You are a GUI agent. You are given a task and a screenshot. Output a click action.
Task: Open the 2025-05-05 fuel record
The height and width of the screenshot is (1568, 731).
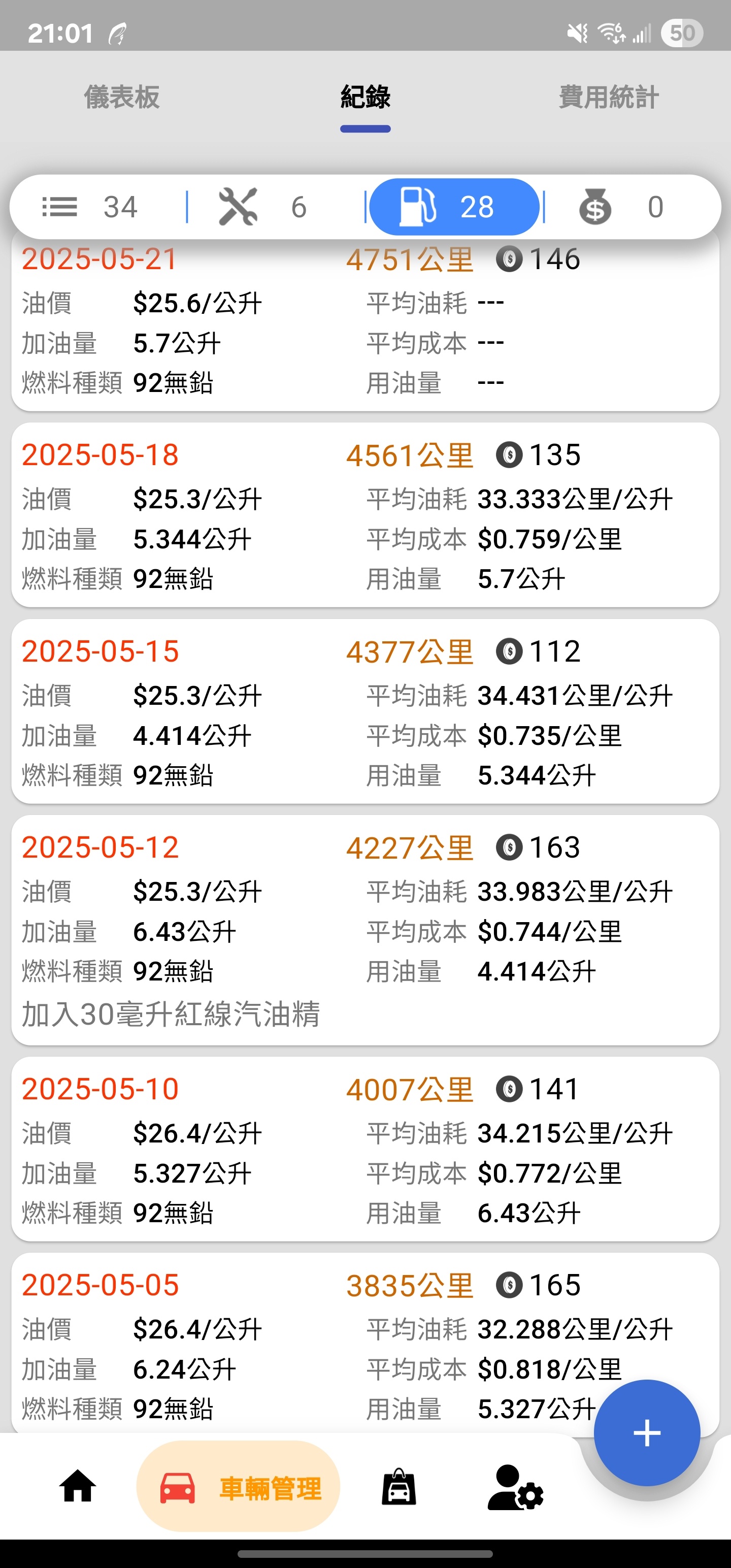(365, 1342)
